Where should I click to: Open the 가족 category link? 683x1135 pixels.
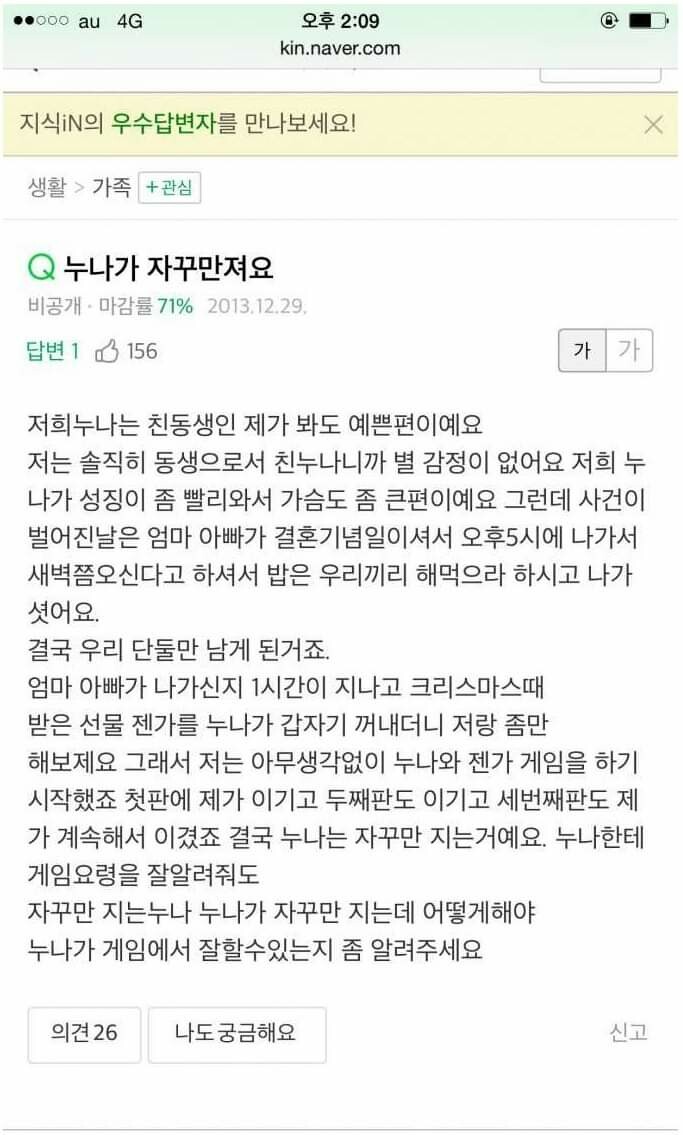point(111,187)
